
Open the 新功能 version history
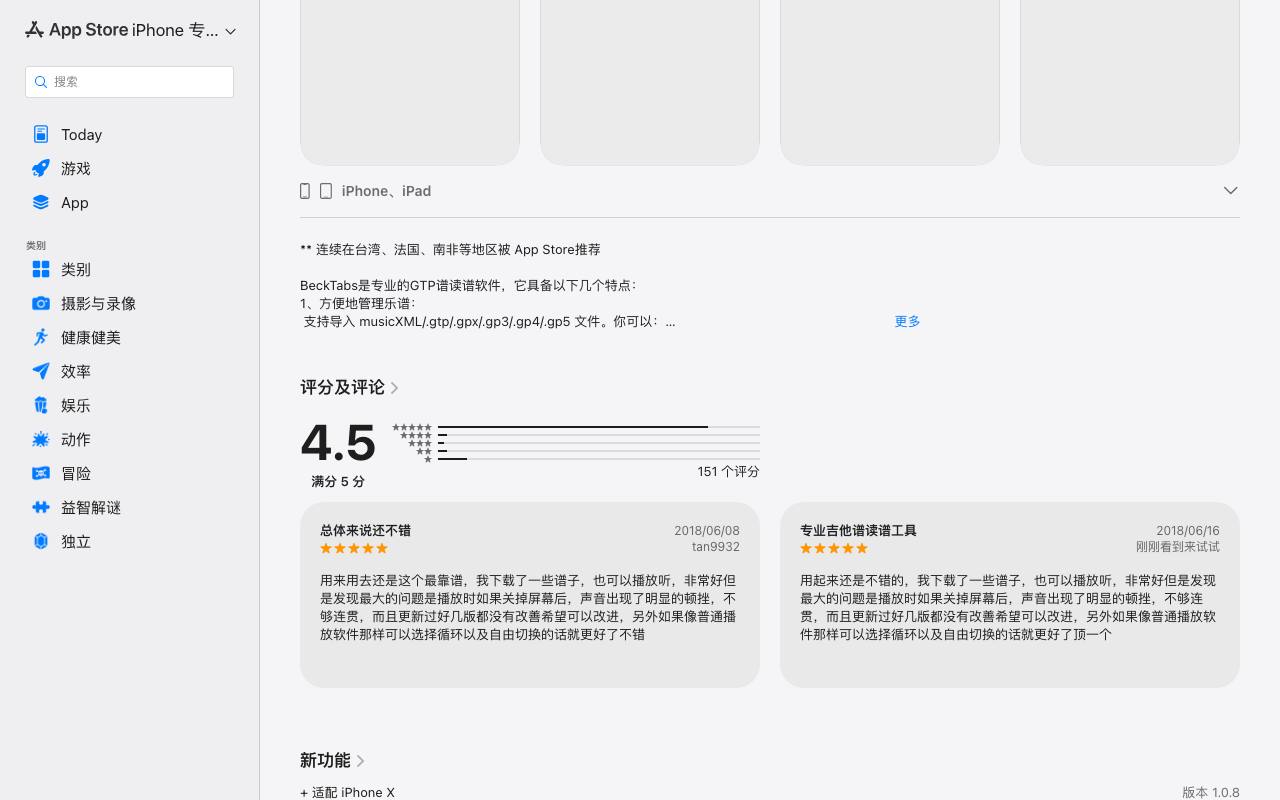coord(332,761)
